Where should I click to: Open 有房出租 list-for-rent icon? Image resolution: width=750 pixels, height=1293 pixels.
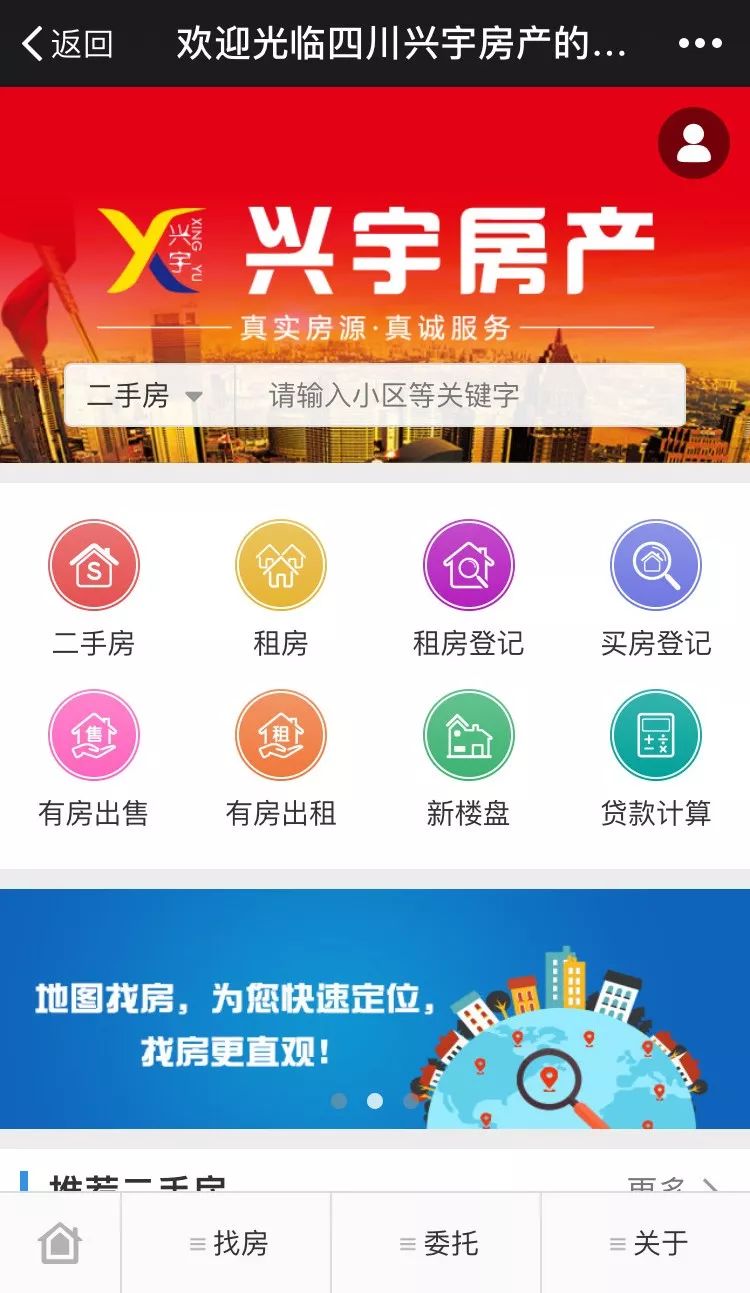click(281, 735)
